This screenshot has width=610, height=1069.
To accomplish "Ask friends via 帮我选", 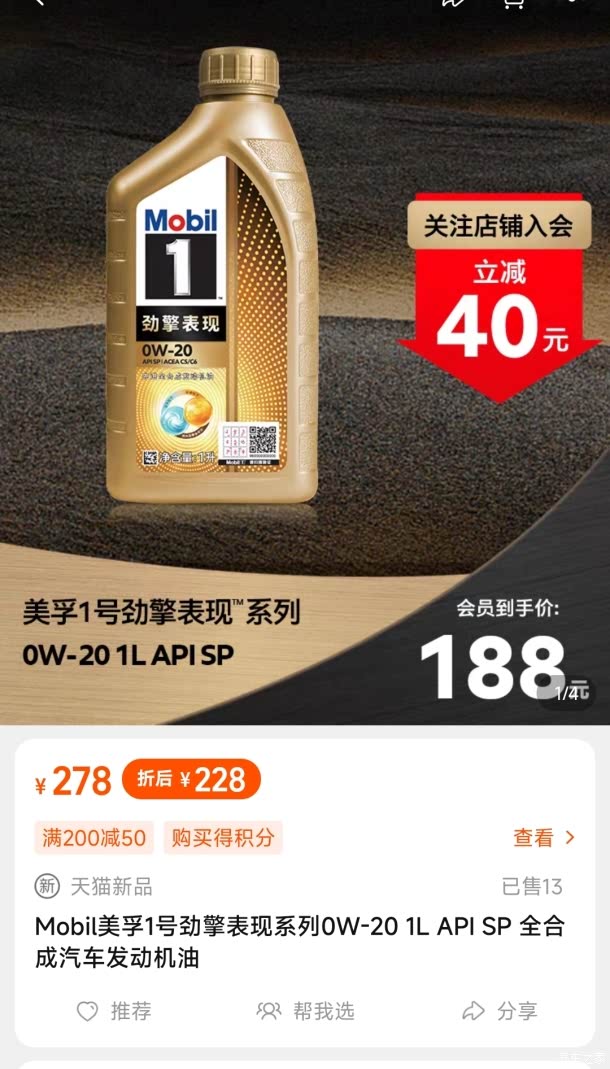I will click(x=305, y=1010).
